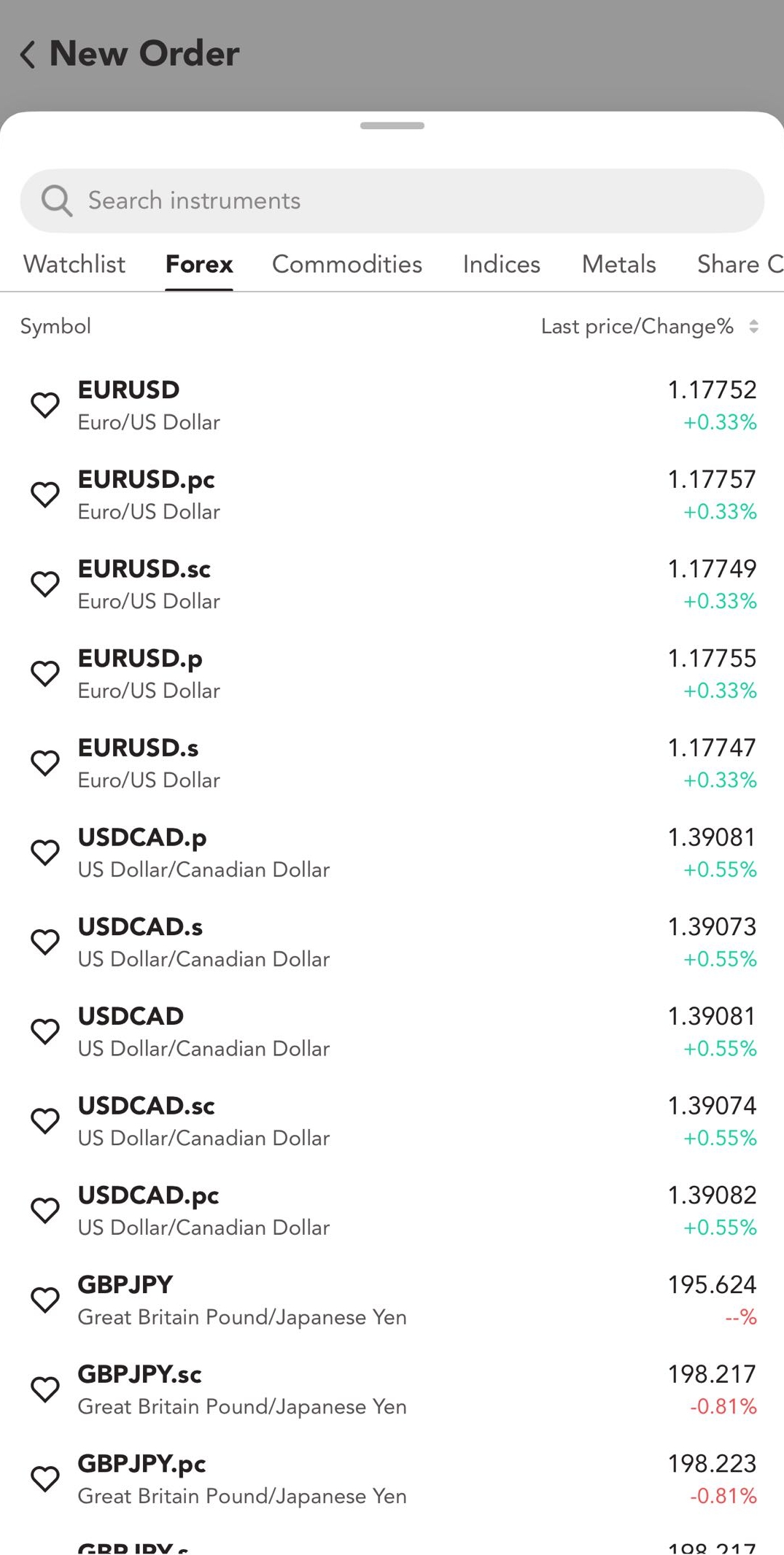The image size is (784, 1555).
Task: Tap the Search instruments field
Action: click(x=392, y=201)
